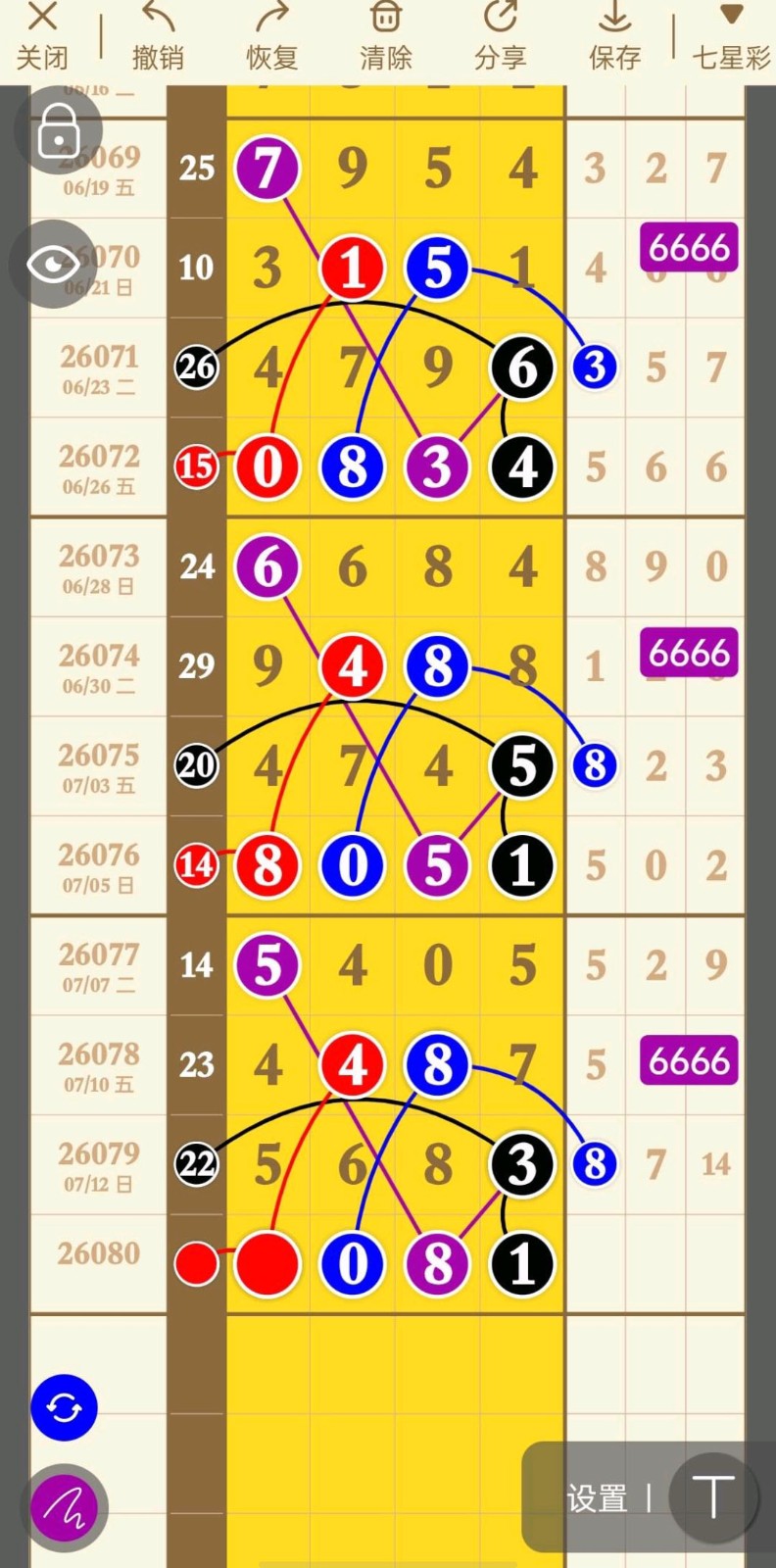Select the purple scribble drawing tool
This screenshot has height=1568, width=776.
coord(64,1508)
